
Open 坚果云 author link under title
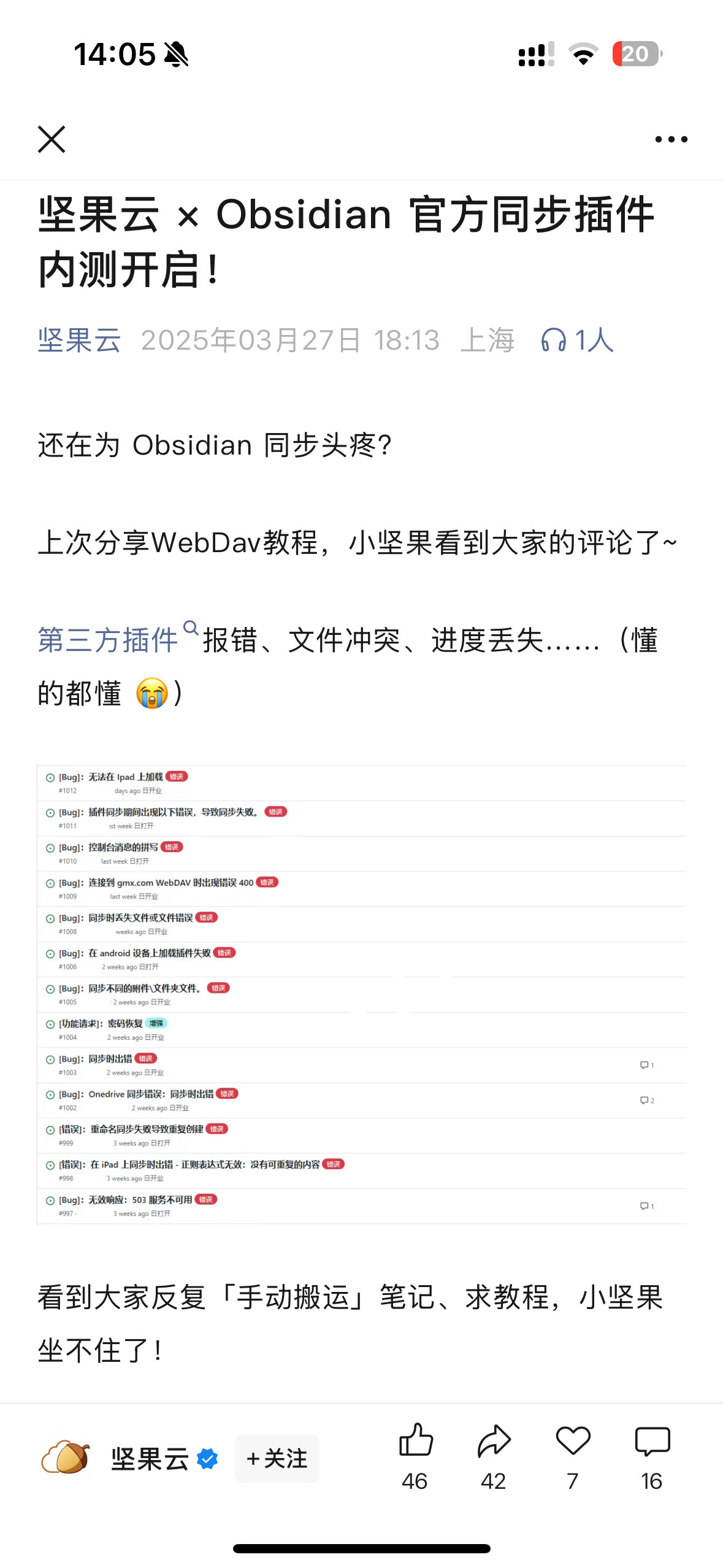80,340
